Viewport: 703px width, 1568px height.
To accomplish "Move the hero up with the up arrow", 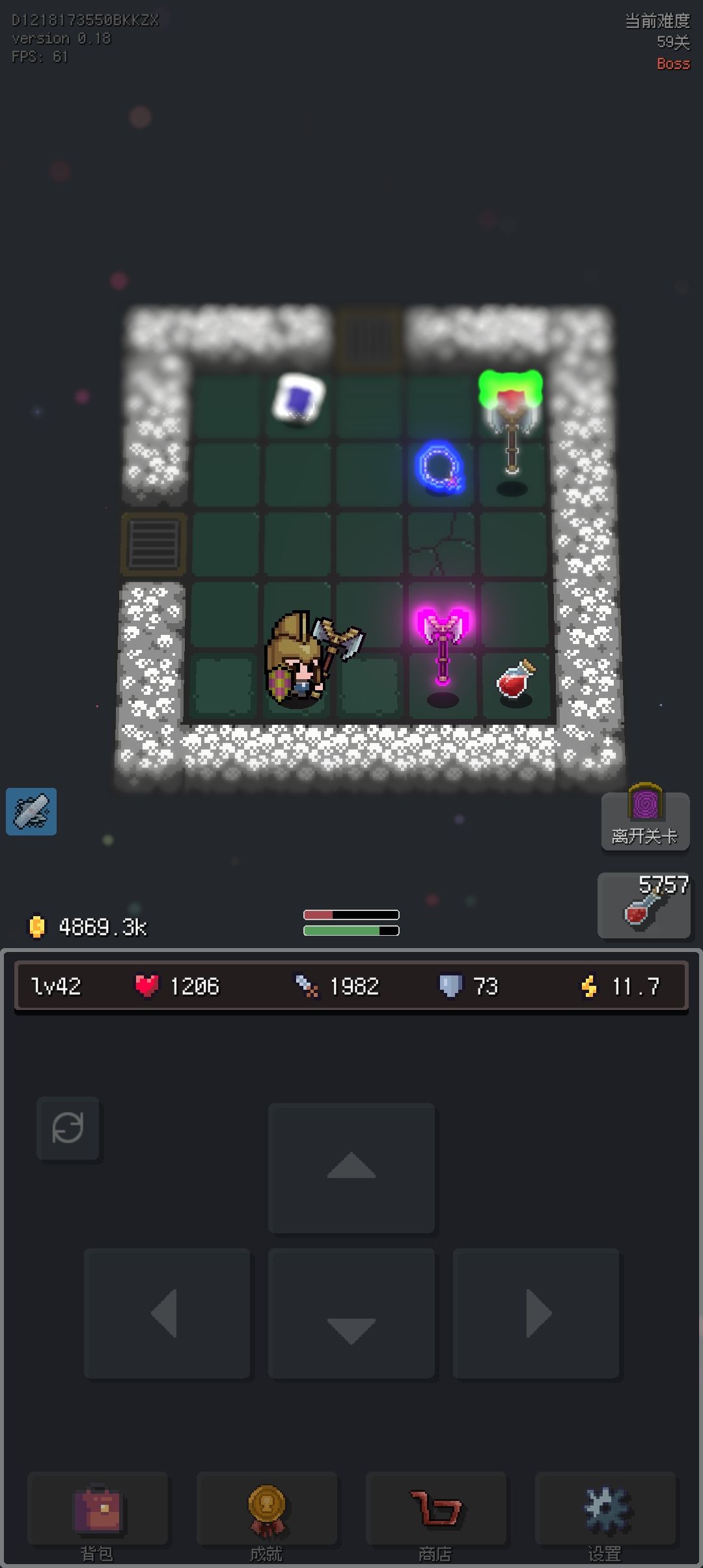I will click(351, 1168).
